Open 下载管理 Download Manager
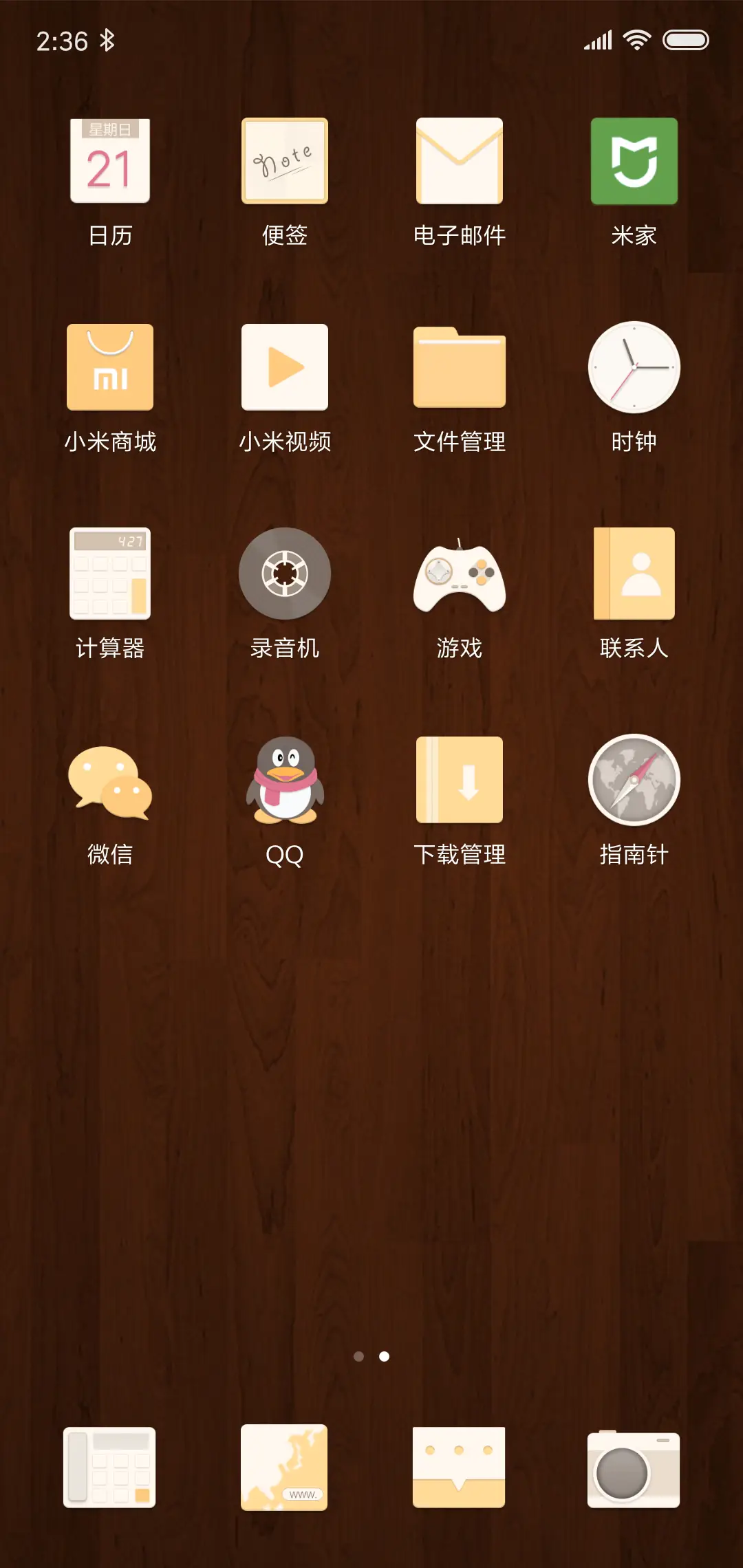This screenshot has width=743, height=1568. [459, 779]
